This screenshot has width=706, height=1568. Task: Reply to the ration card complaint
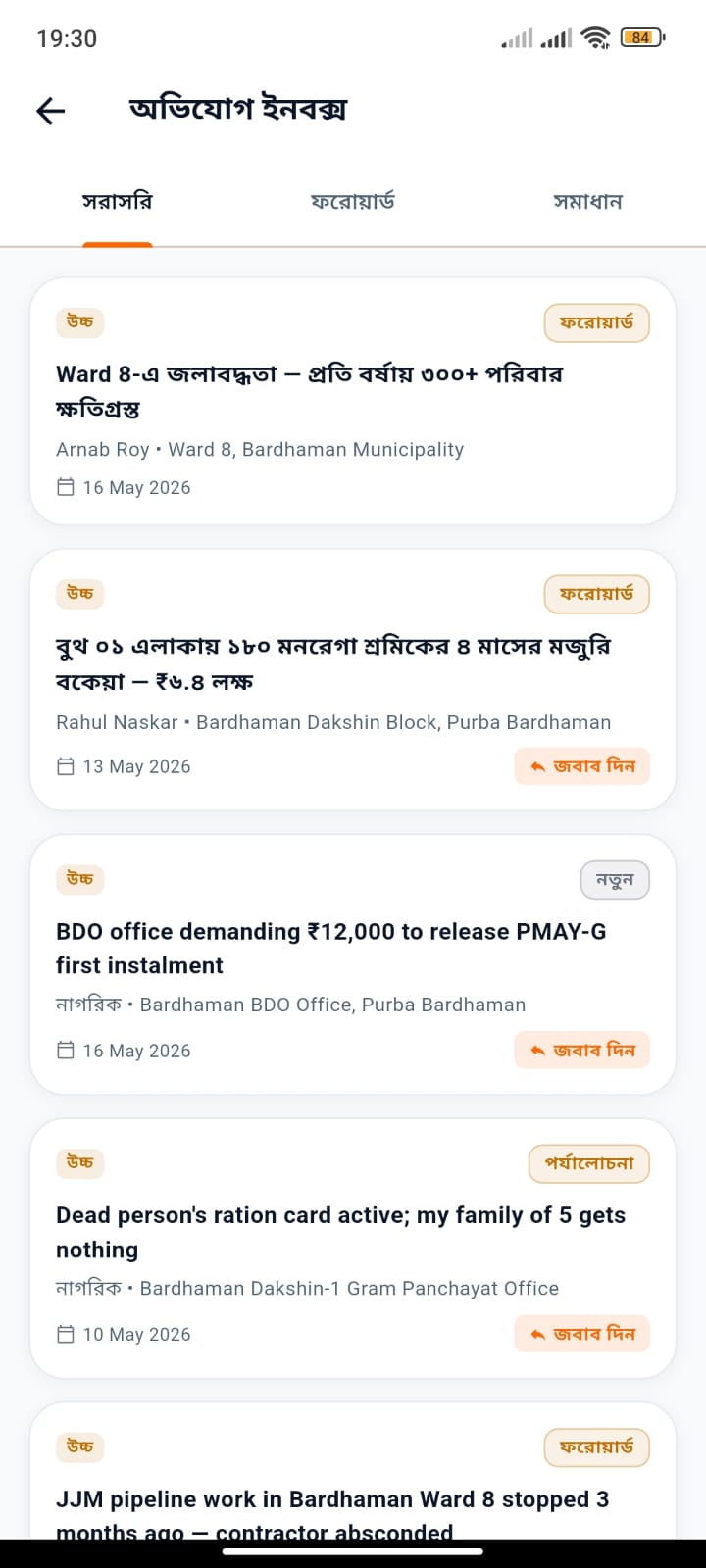(x=582, y=1334)
